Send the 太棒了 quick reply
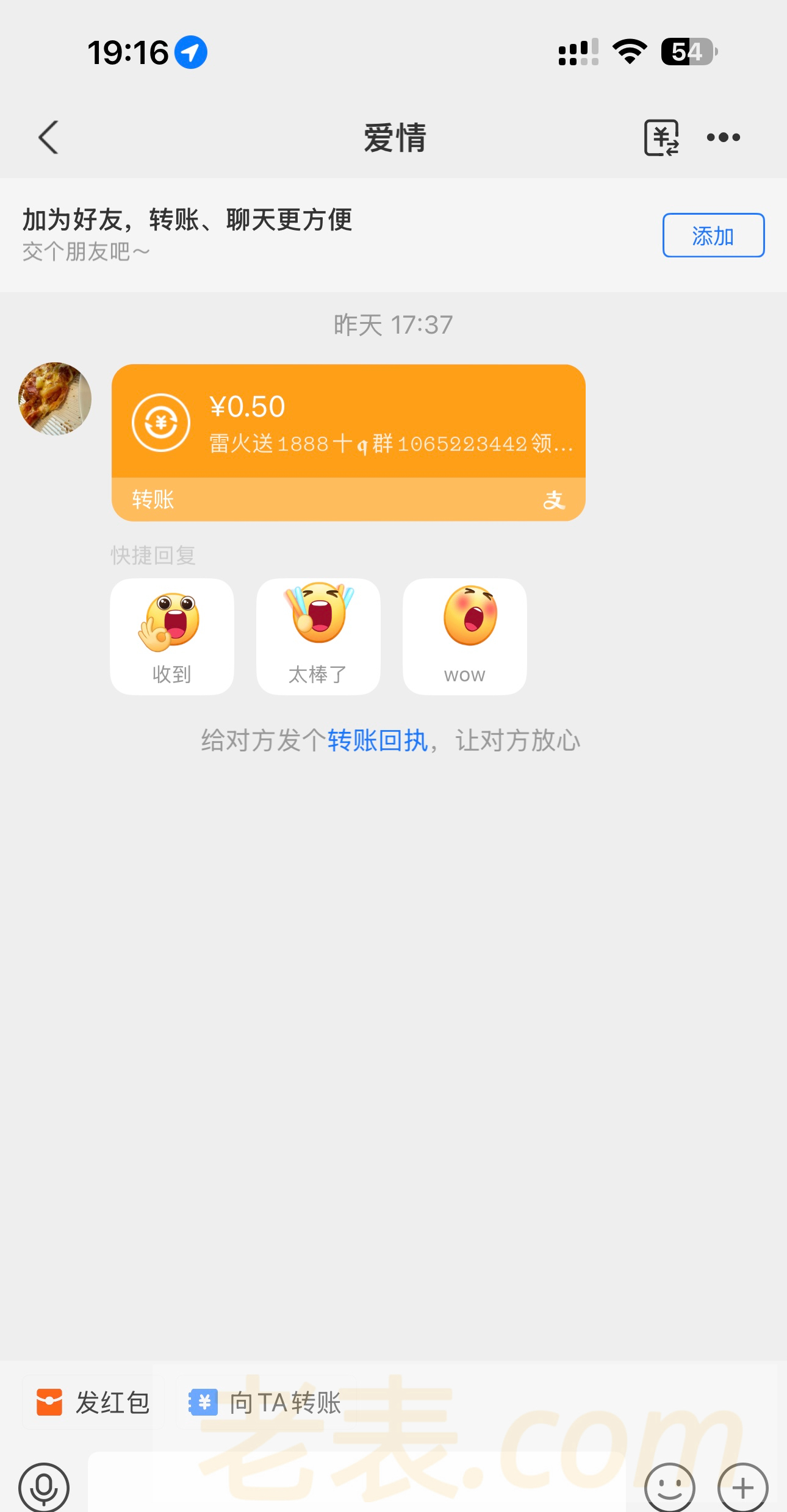This screenshot has height=1512, width=787. point(318,636)
